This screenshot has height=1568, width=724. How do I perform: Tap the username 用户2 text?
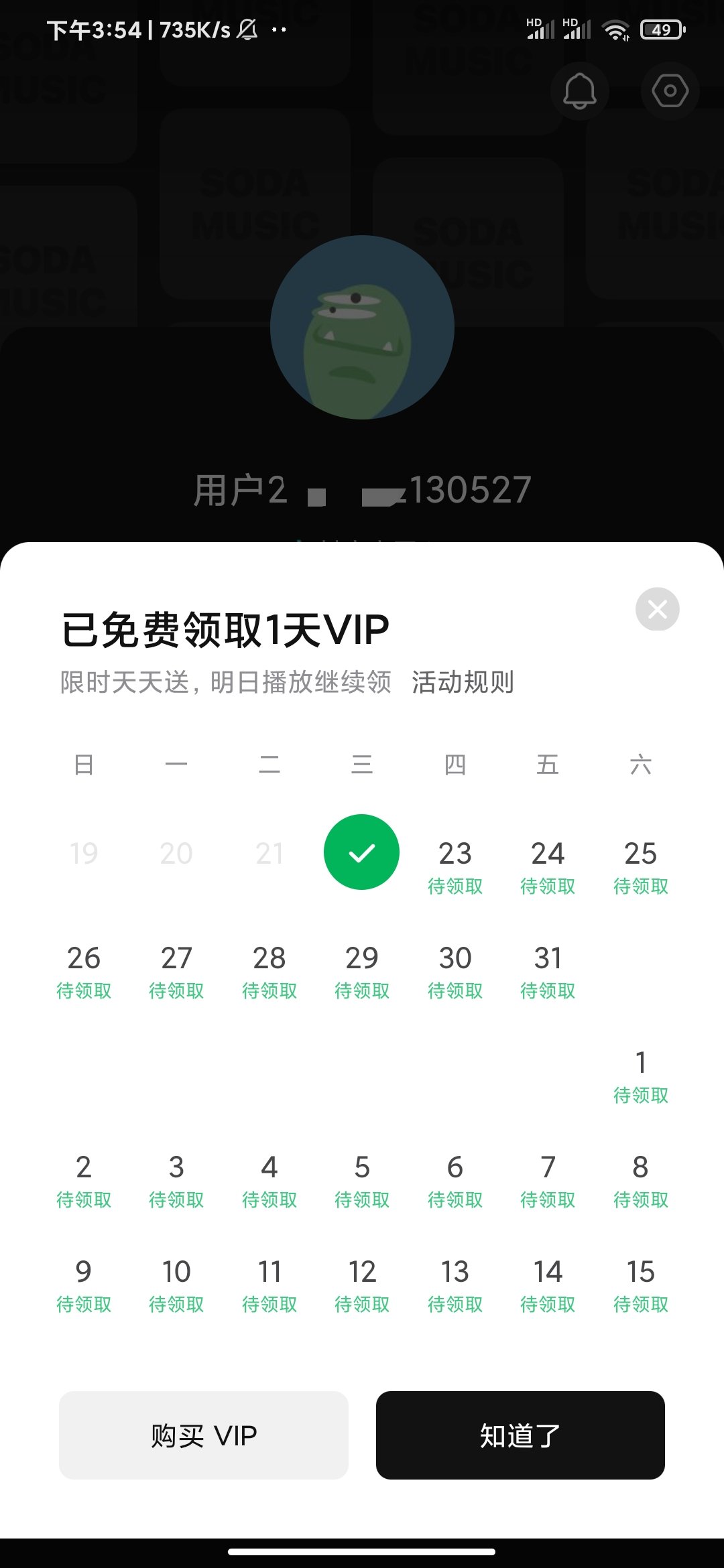(241, 488)
